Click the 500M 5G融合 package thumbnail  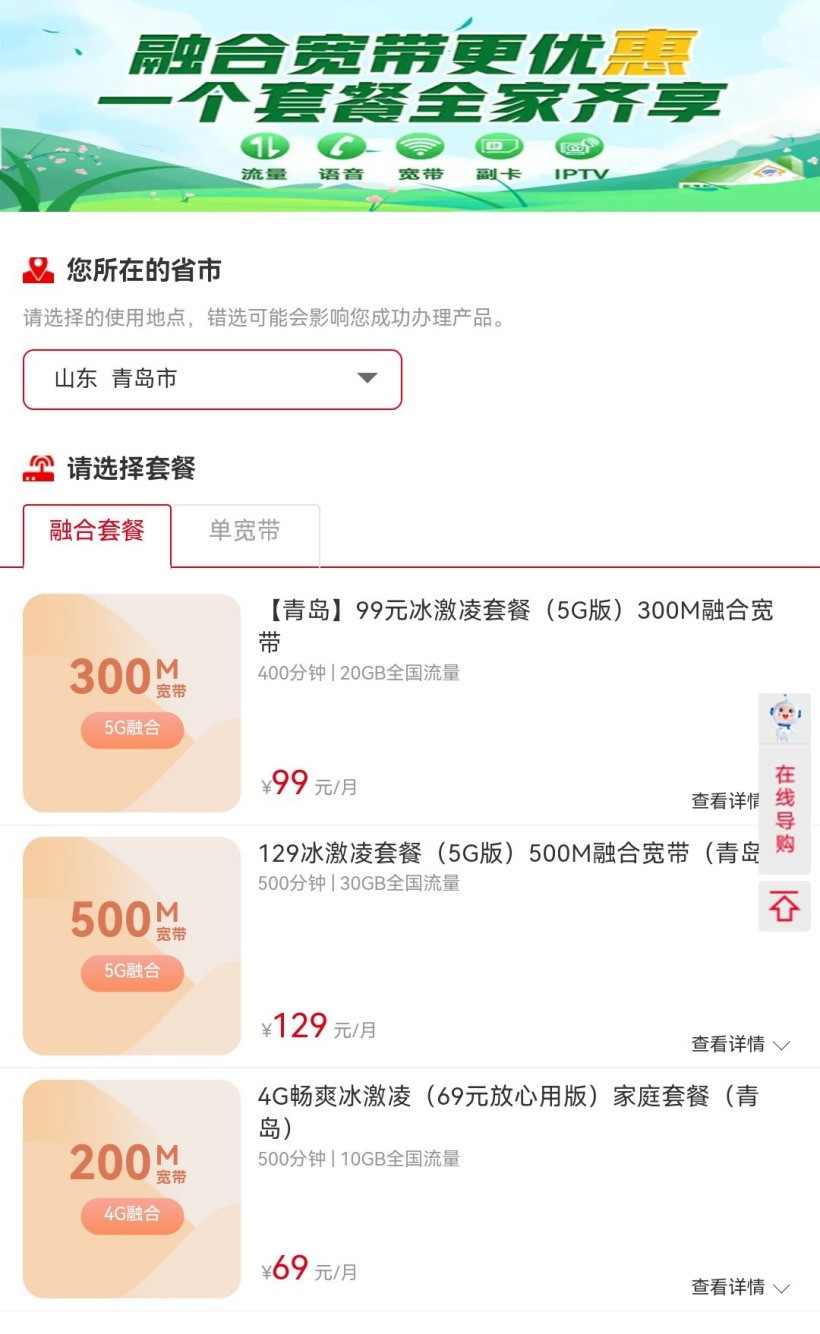click(131, 944)
